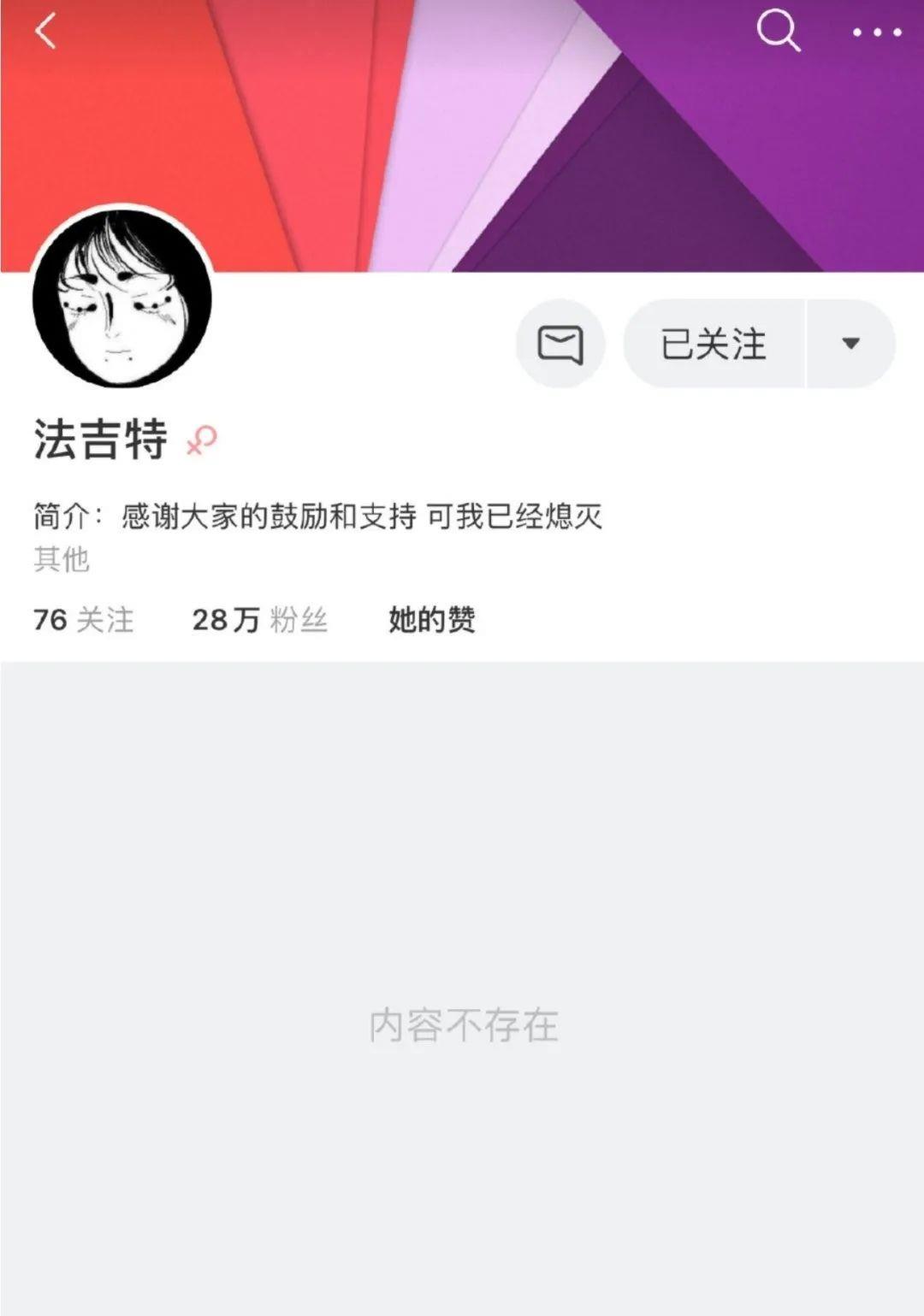Expand the dropdown arrow beside 已关注
This screenshot has height=1316, width=924.
pyautogui.click(x=850, y=344)
